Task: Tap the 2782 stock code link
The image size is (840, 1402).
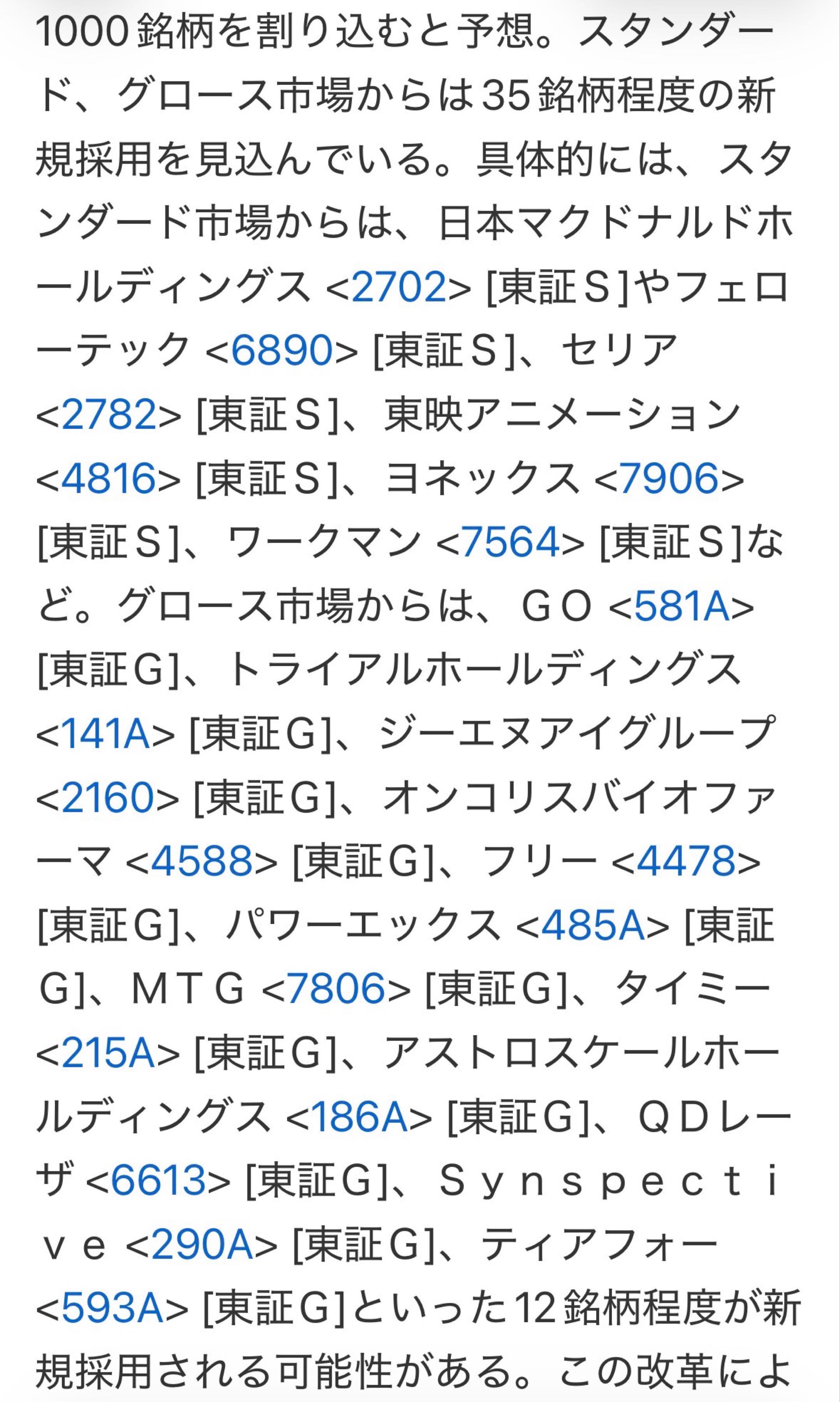Action: [109, 414]
